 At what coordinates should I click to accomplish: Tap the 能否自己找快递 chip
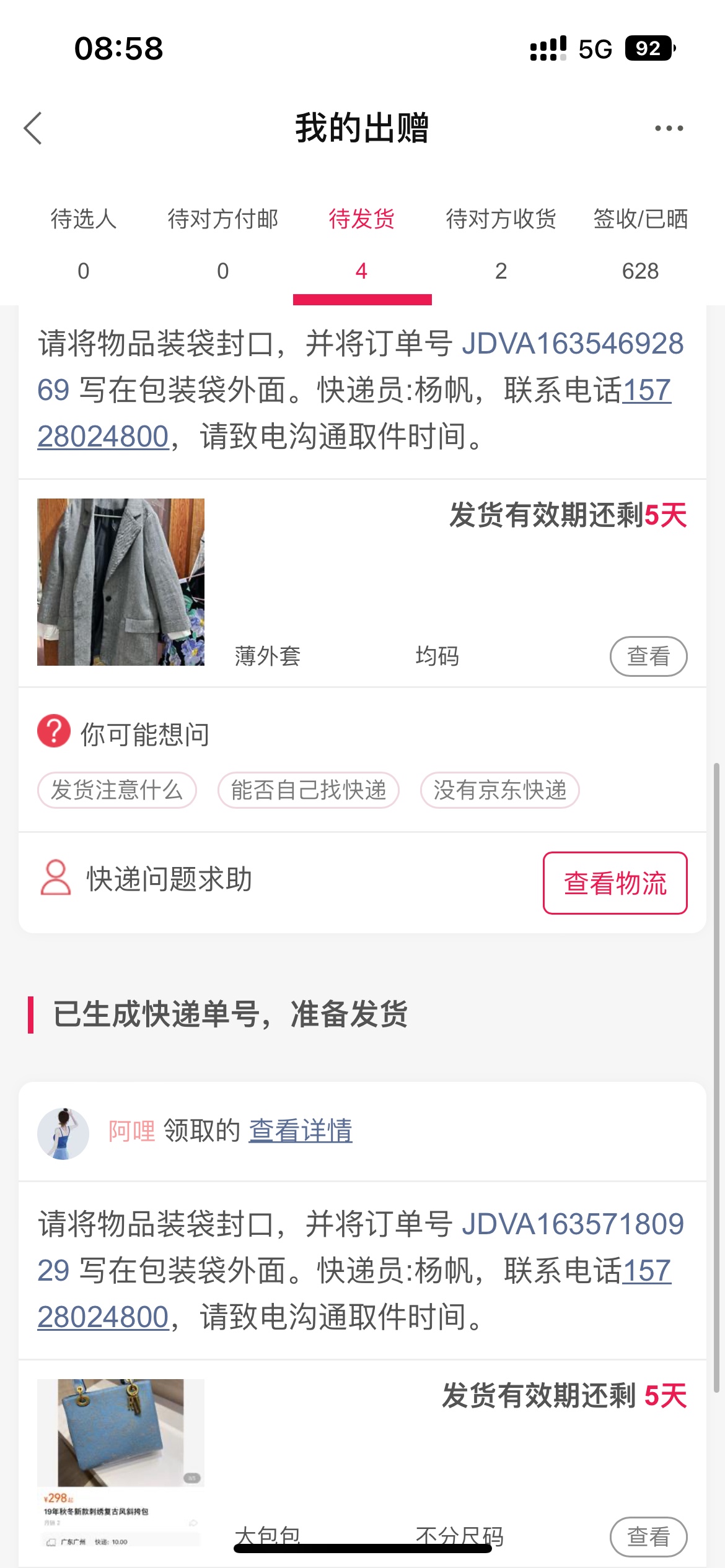point(309,790)
